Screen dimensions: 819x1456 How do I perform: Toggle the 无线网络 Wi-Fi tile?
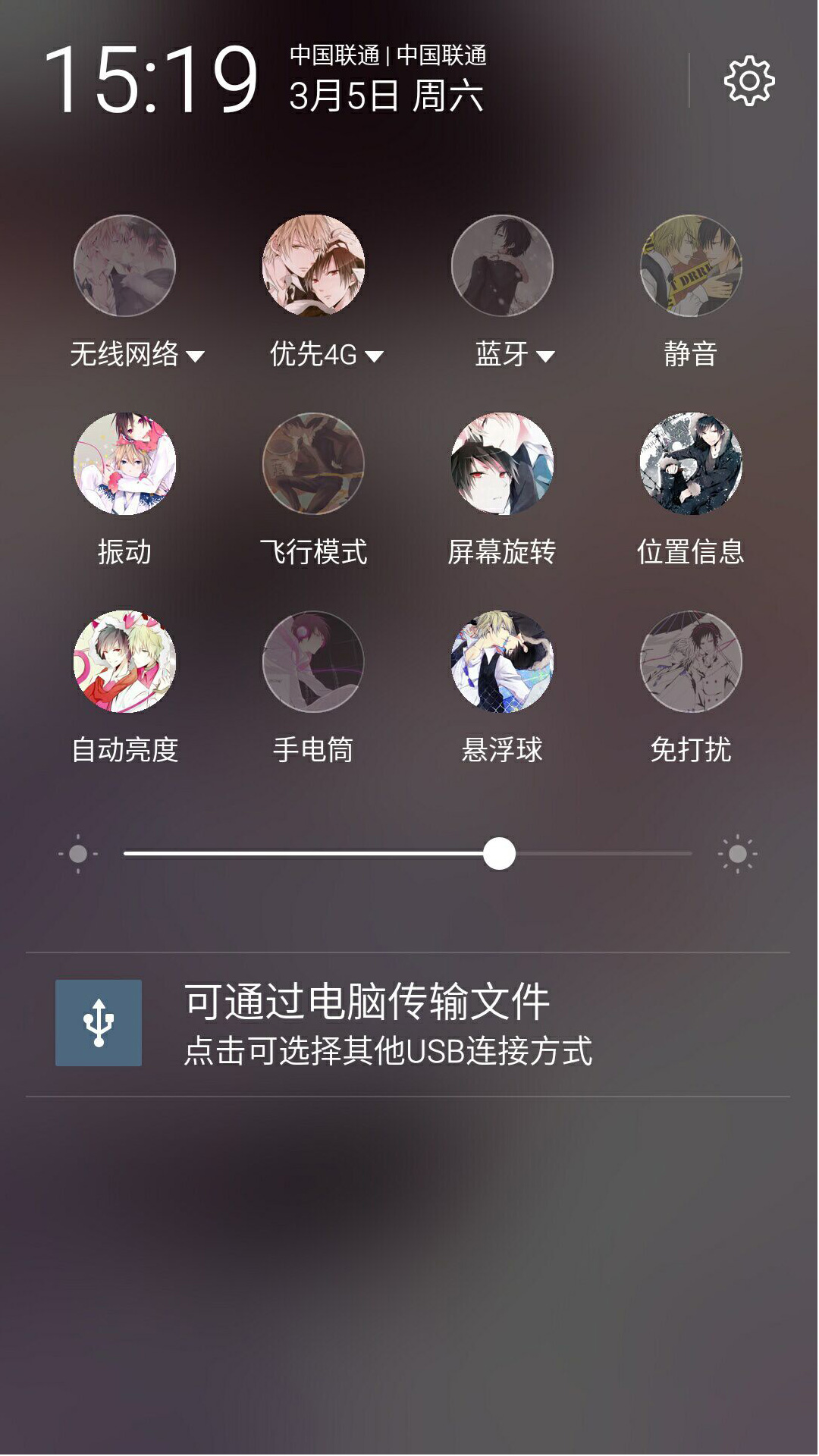(x=124, y=265)
